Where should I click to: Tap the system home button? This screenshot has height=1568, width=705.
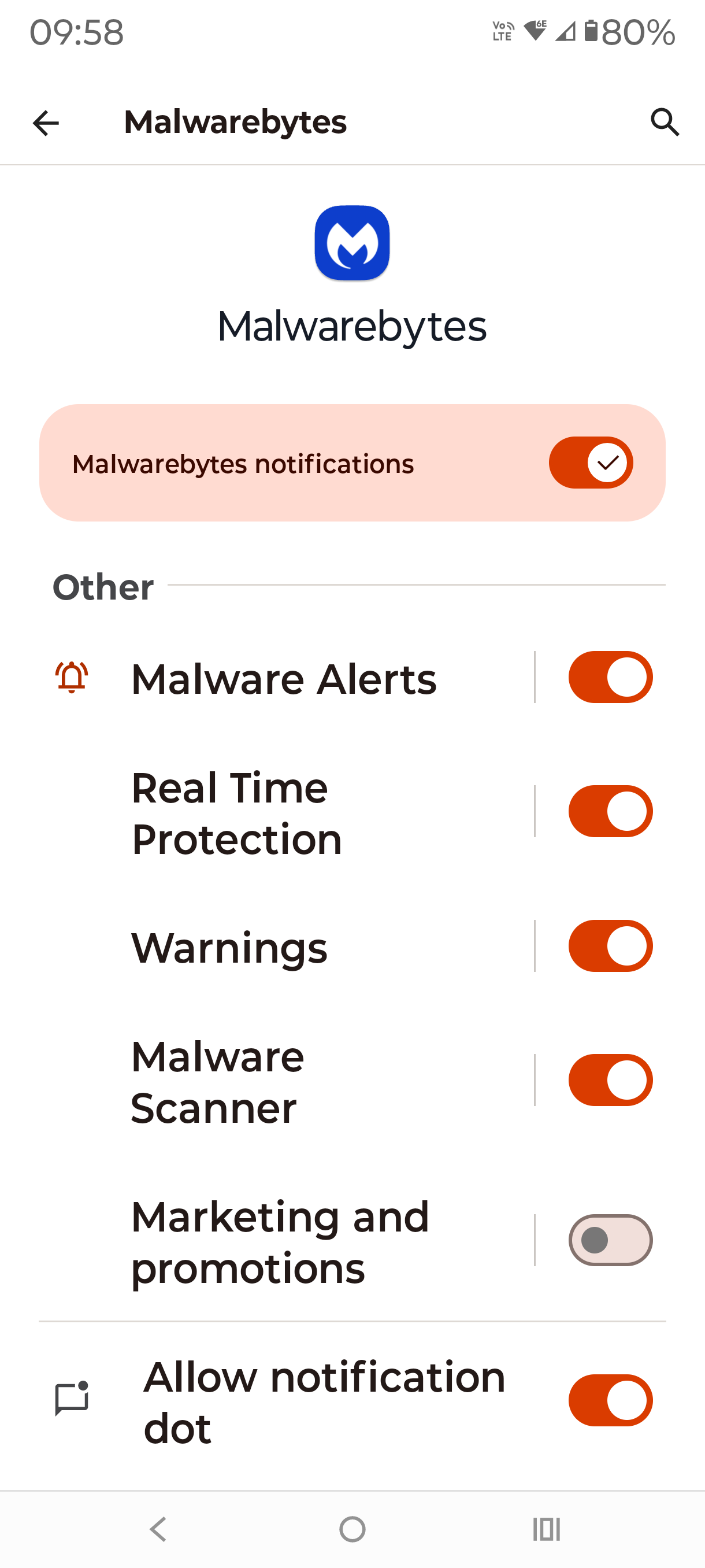click(352, 1529)
